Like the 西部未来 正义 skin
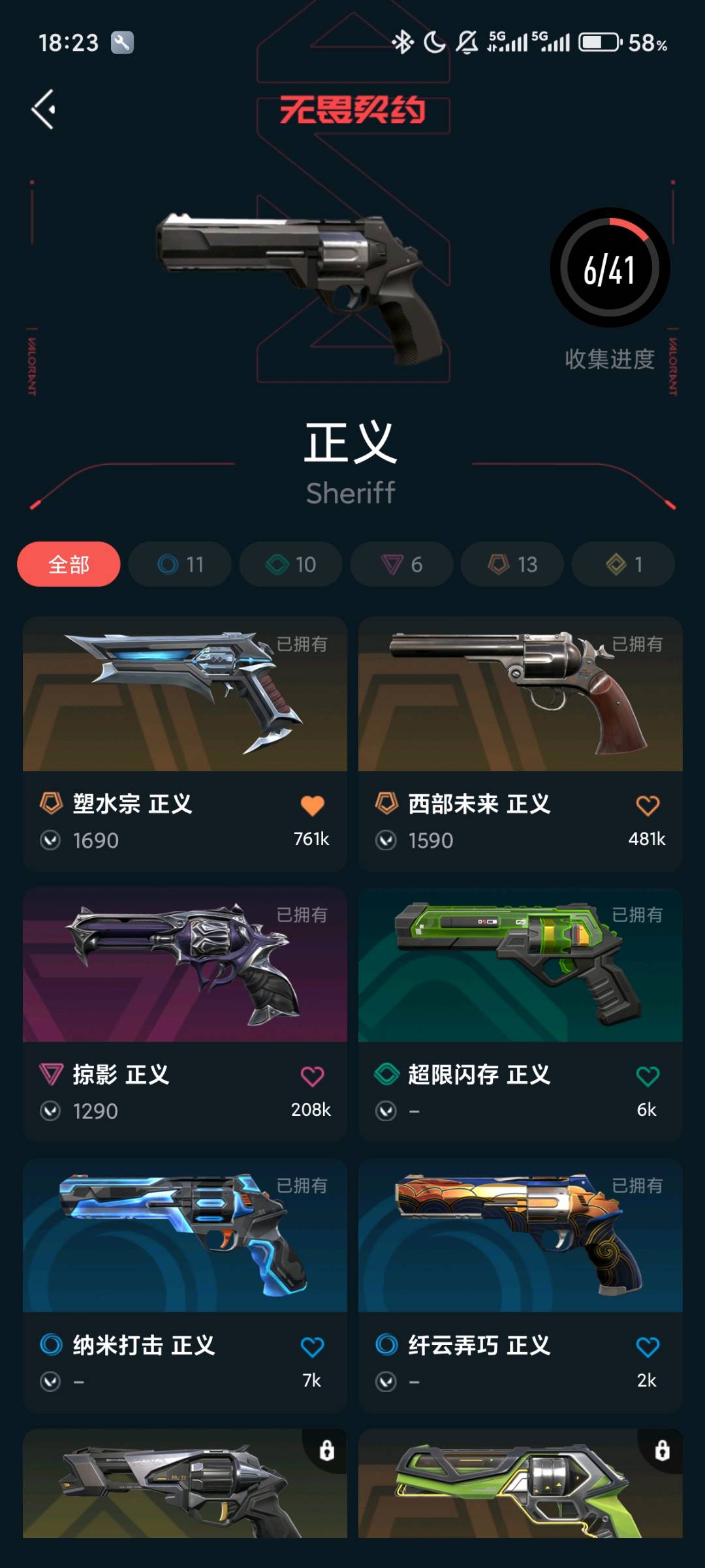The height and width of the screenshot is (1568, 705). coord(648,806)
